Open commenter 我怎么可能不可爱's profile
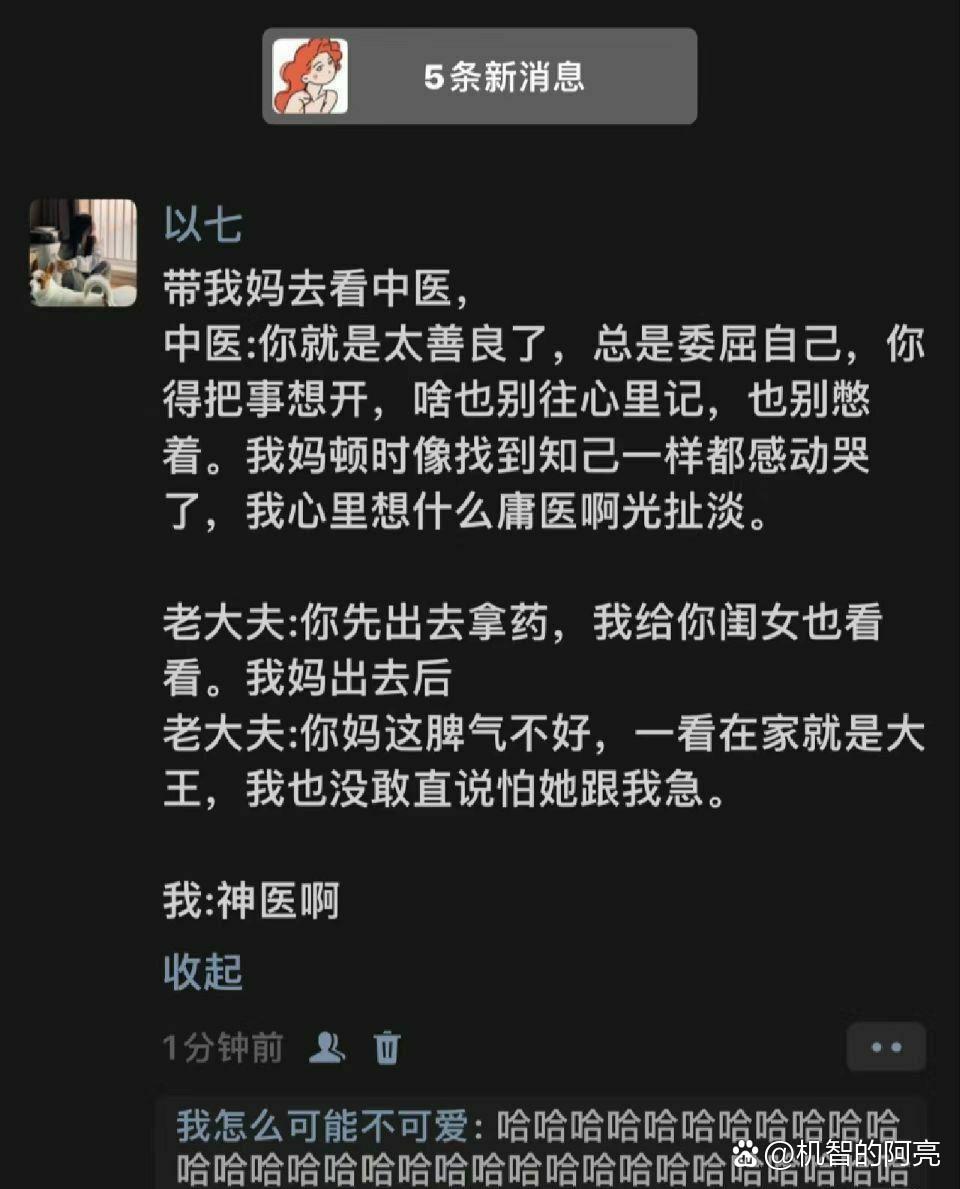The height and width of the screenshot is (1189, 960). pyautogui.click(x=321, y=1127)
